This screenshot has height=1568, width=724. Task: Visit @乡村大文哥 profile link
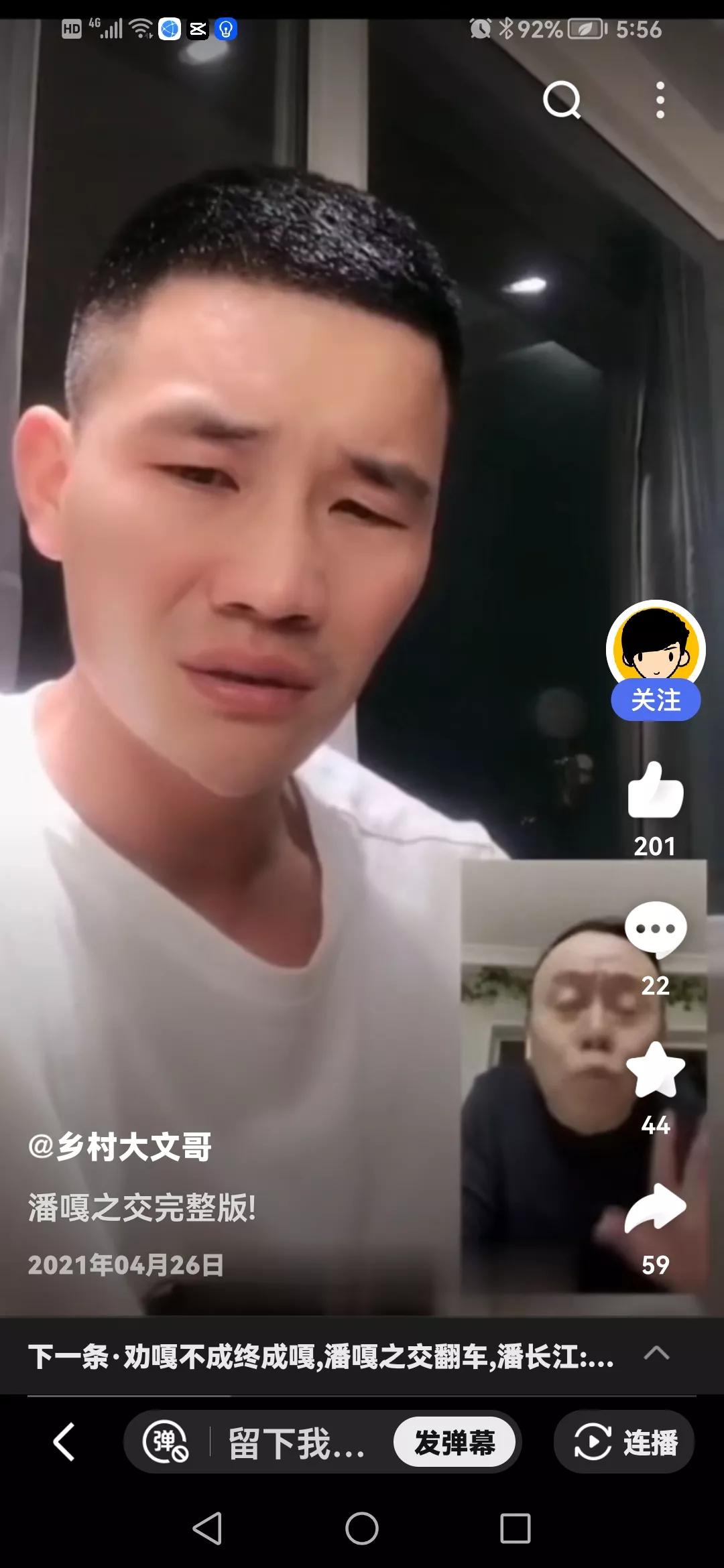[120, 1146]
